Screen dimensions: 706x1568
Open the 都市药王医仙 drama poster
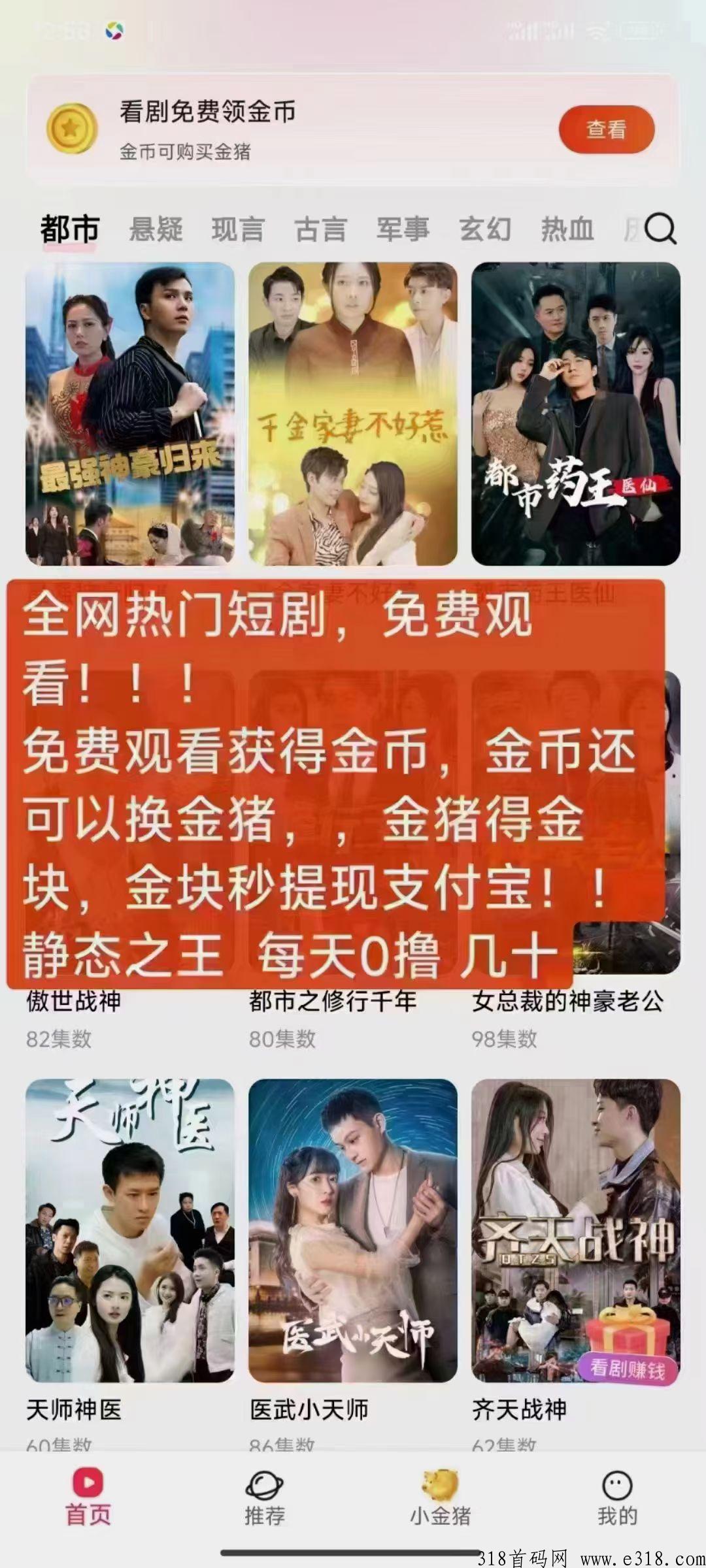pos(576,414)
